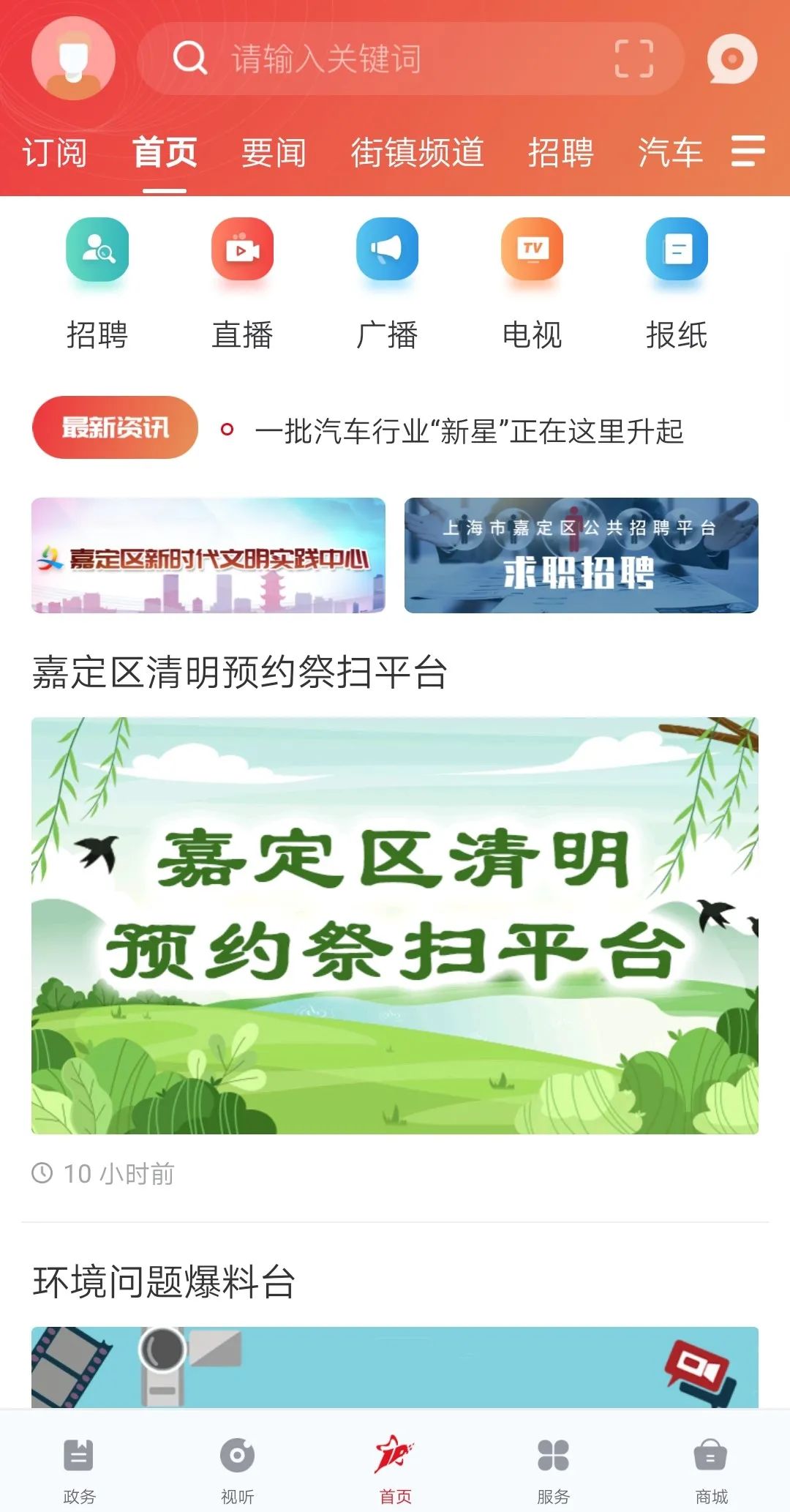Screen dimensions: 790x1512
Task: Open the 汽车 channel tab
Action: pyautogui.click(x=669, y=153)
